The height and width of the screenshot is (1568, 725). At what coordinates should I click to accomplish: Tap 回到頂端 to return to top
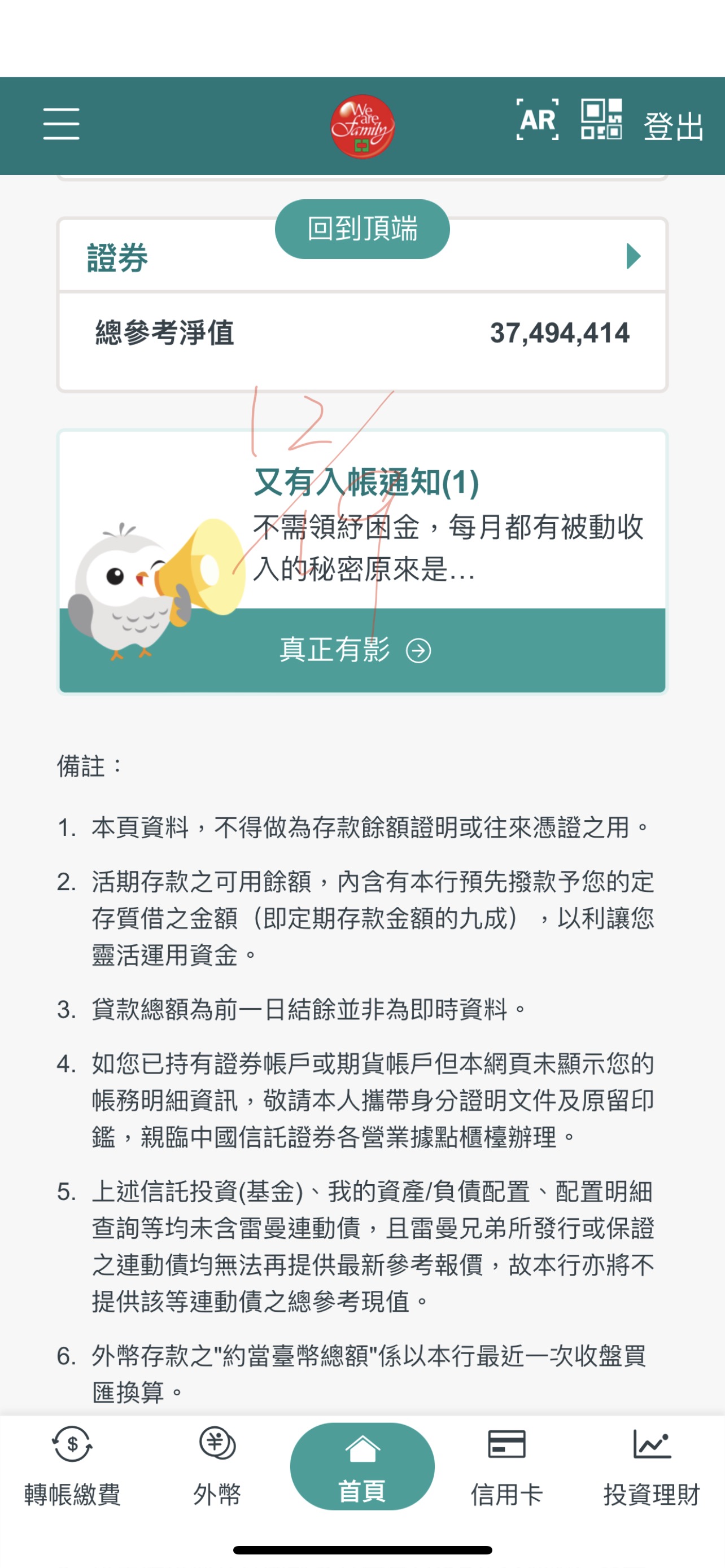362,229
